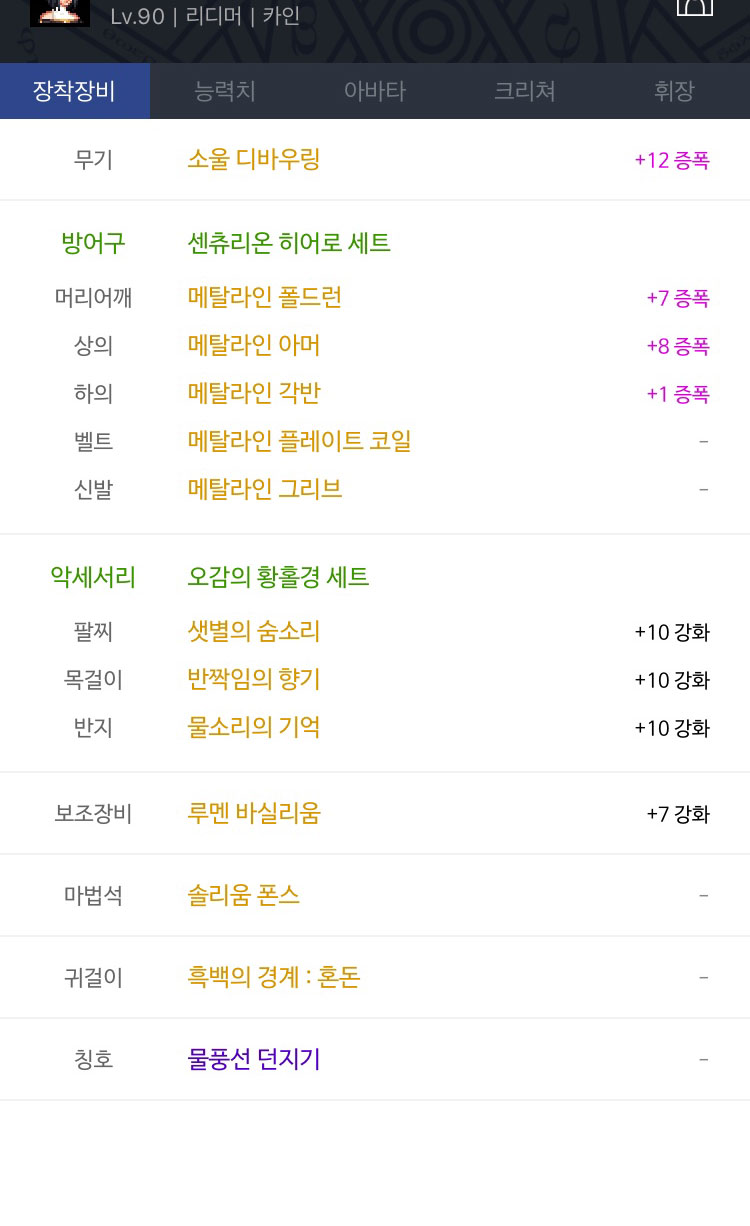750x1226 pixels.
Task: Open bracelet item 샛별의 숨소리
Action: [x=254, y=631]
